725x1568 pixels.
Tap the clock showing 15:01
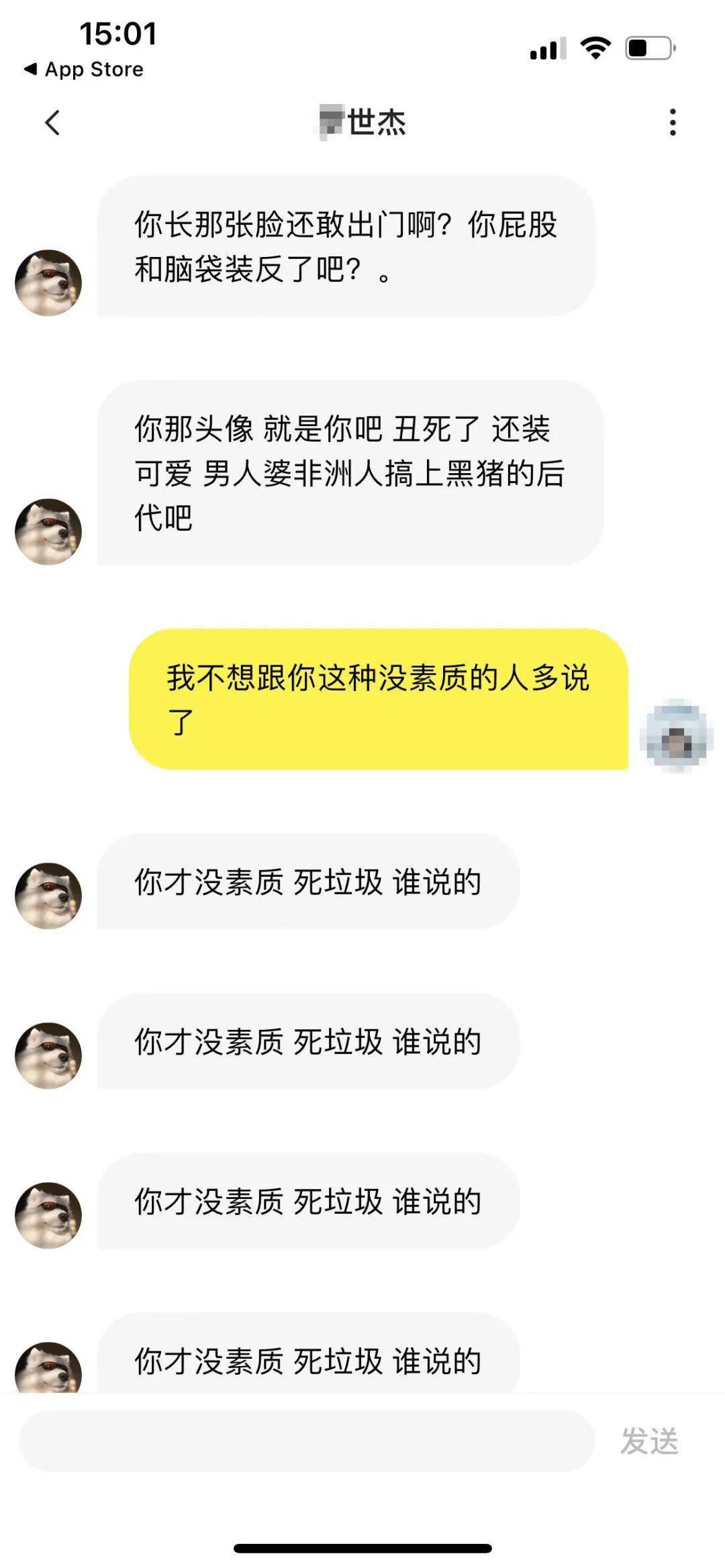[x=117, y=32]
